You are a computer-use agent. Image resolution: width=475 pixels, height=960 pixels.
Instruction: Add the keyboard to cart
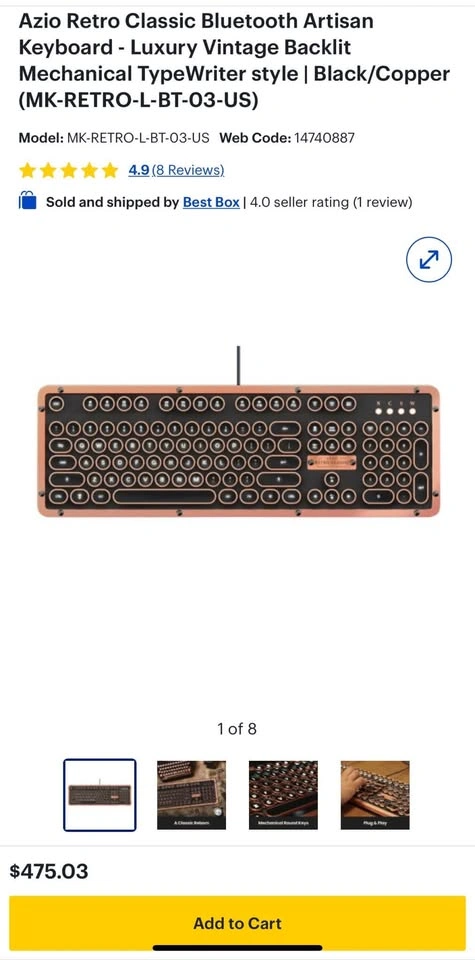click(x=238, y=923)
